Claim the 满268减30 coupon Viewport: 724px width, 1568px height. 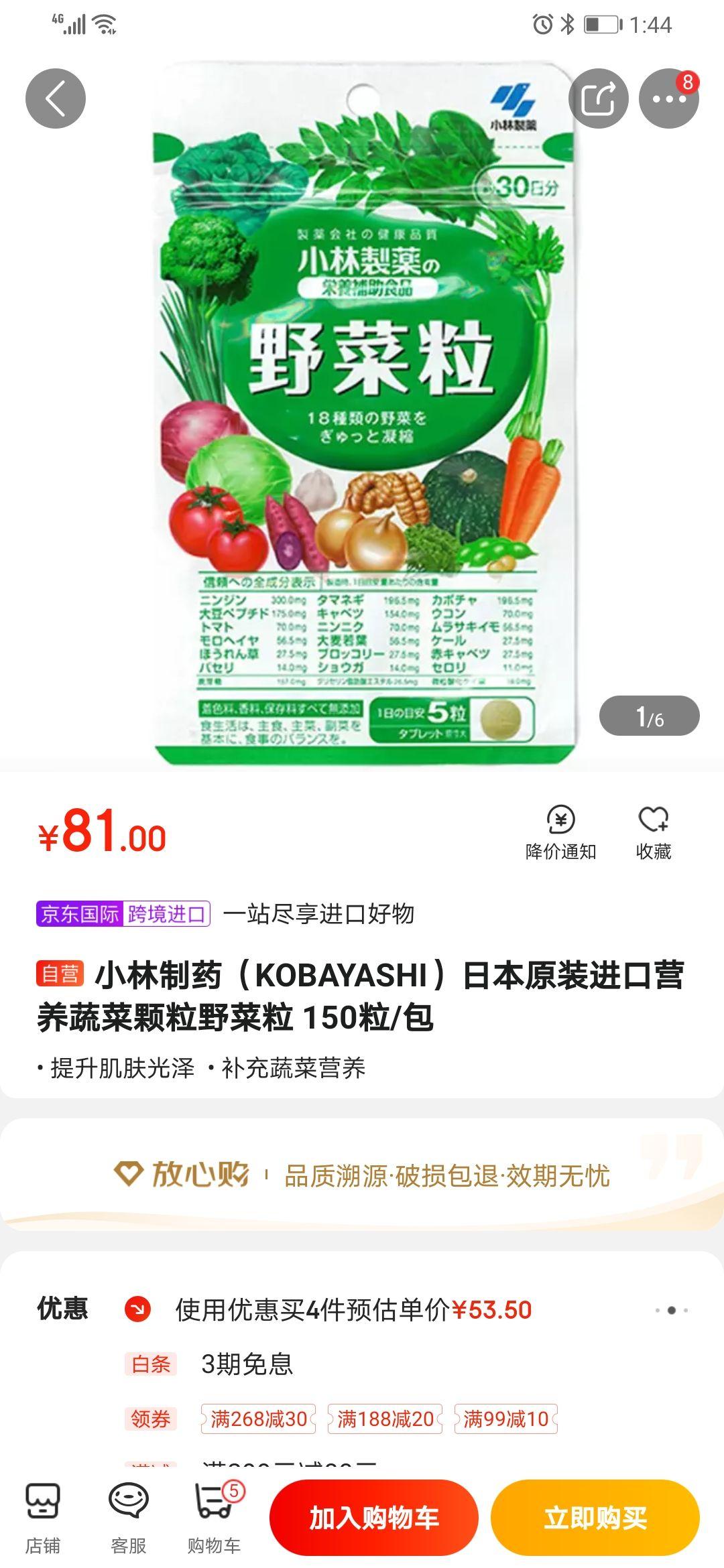258,1419
